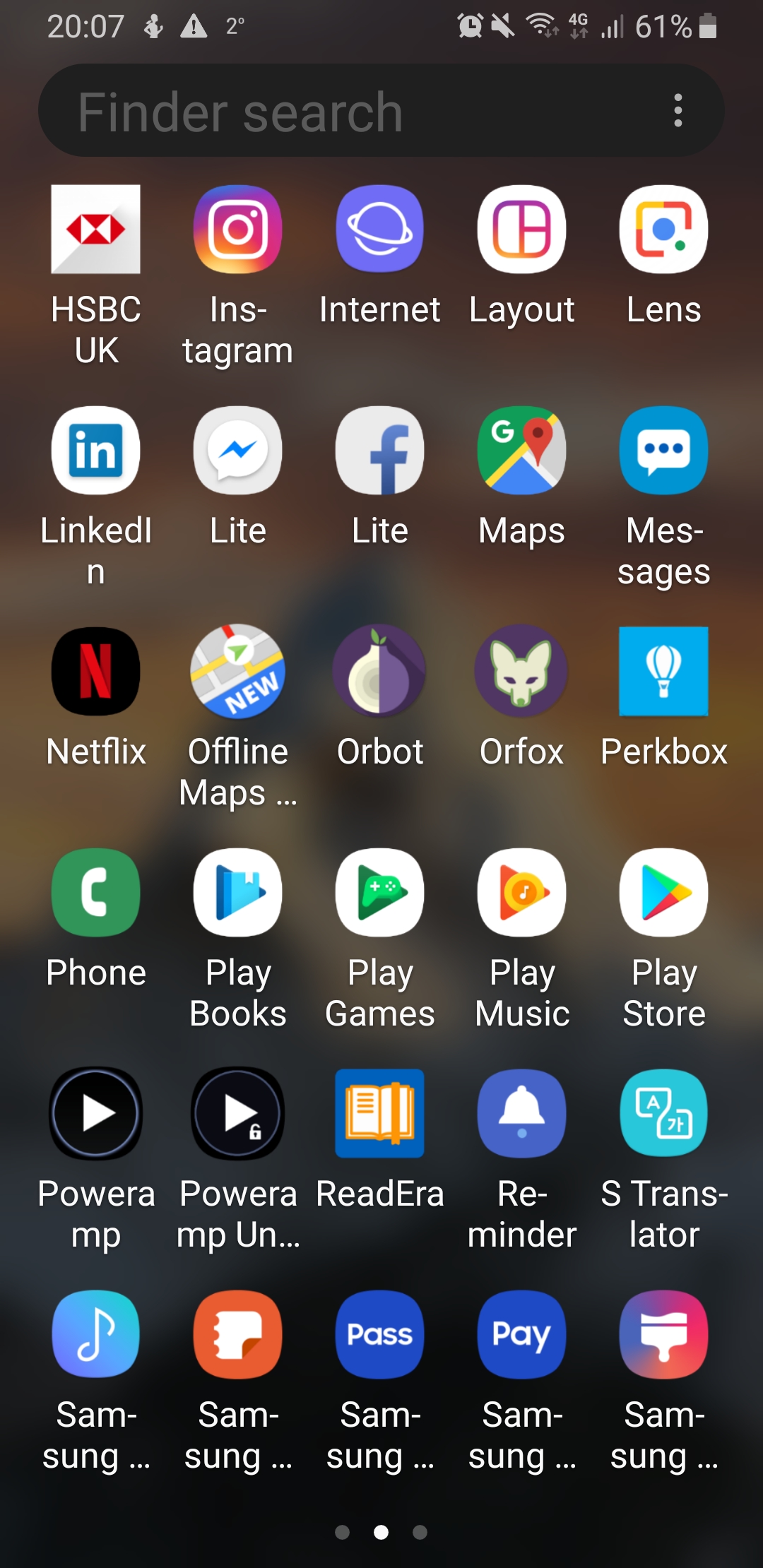The image size is (763, 1568).
Task: Open the Play Store
Action: 663,893
